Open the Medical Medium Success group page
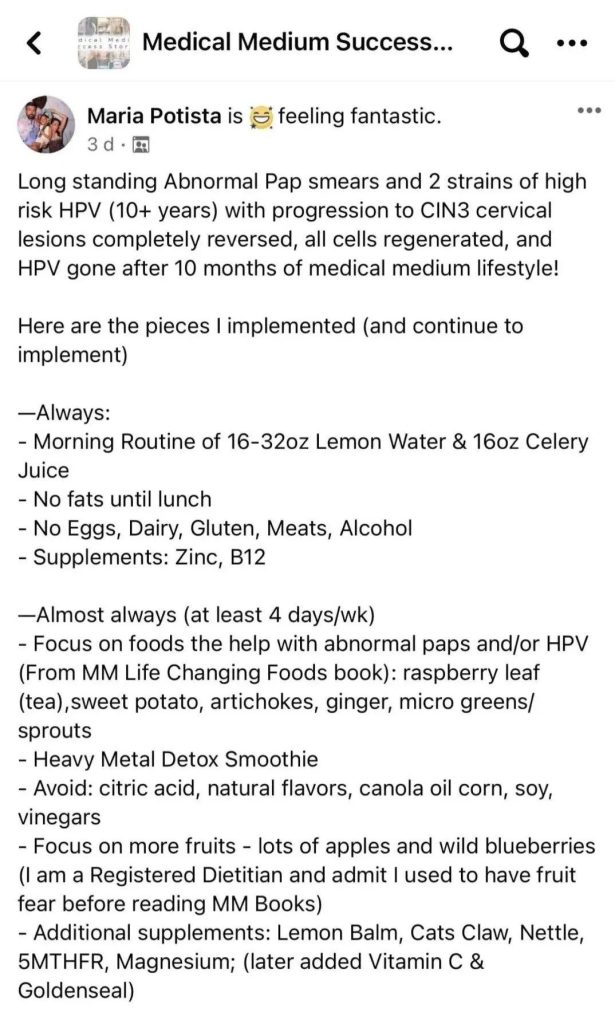Image resolution: width=615 pixels, height=1024 pixels. (297, 42)
